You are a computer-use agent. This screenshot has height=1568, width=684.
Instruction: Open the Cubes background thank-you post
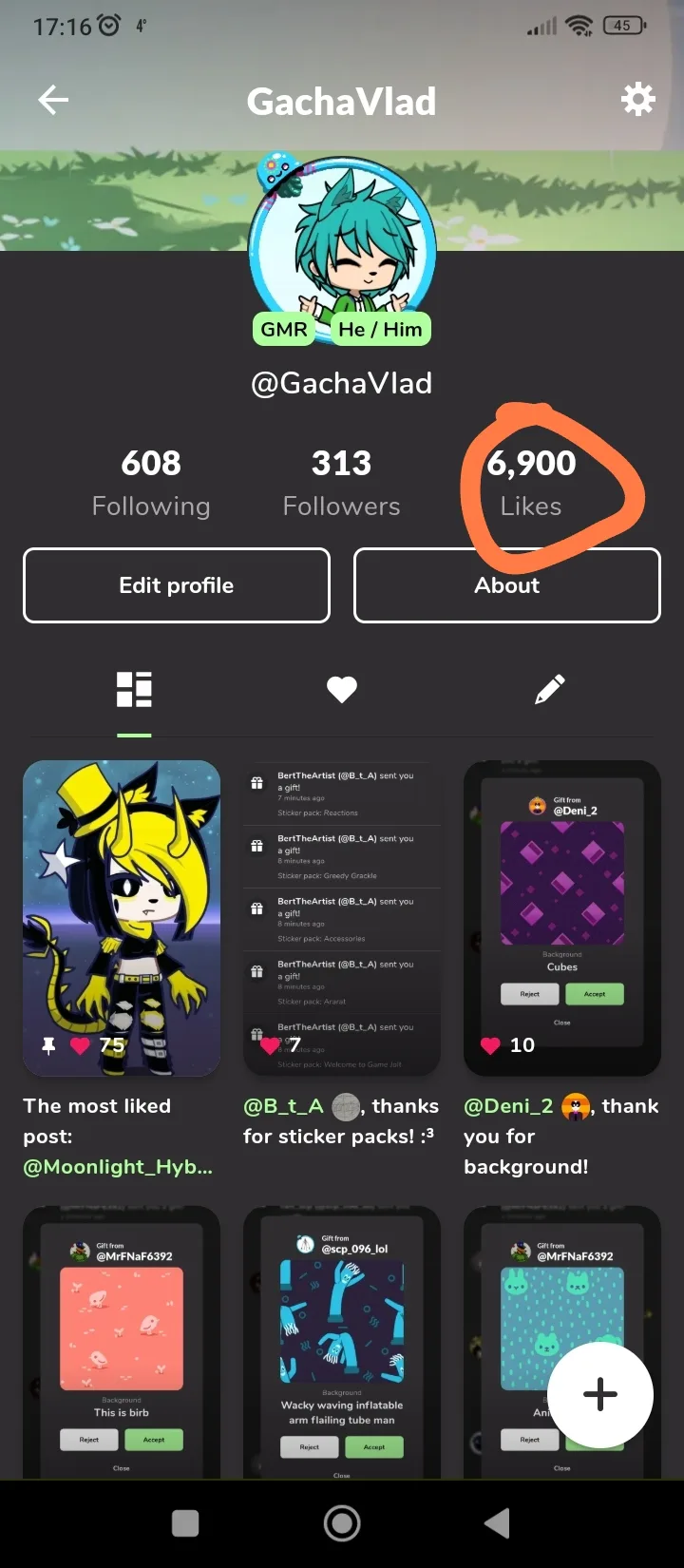click(562, 918)
